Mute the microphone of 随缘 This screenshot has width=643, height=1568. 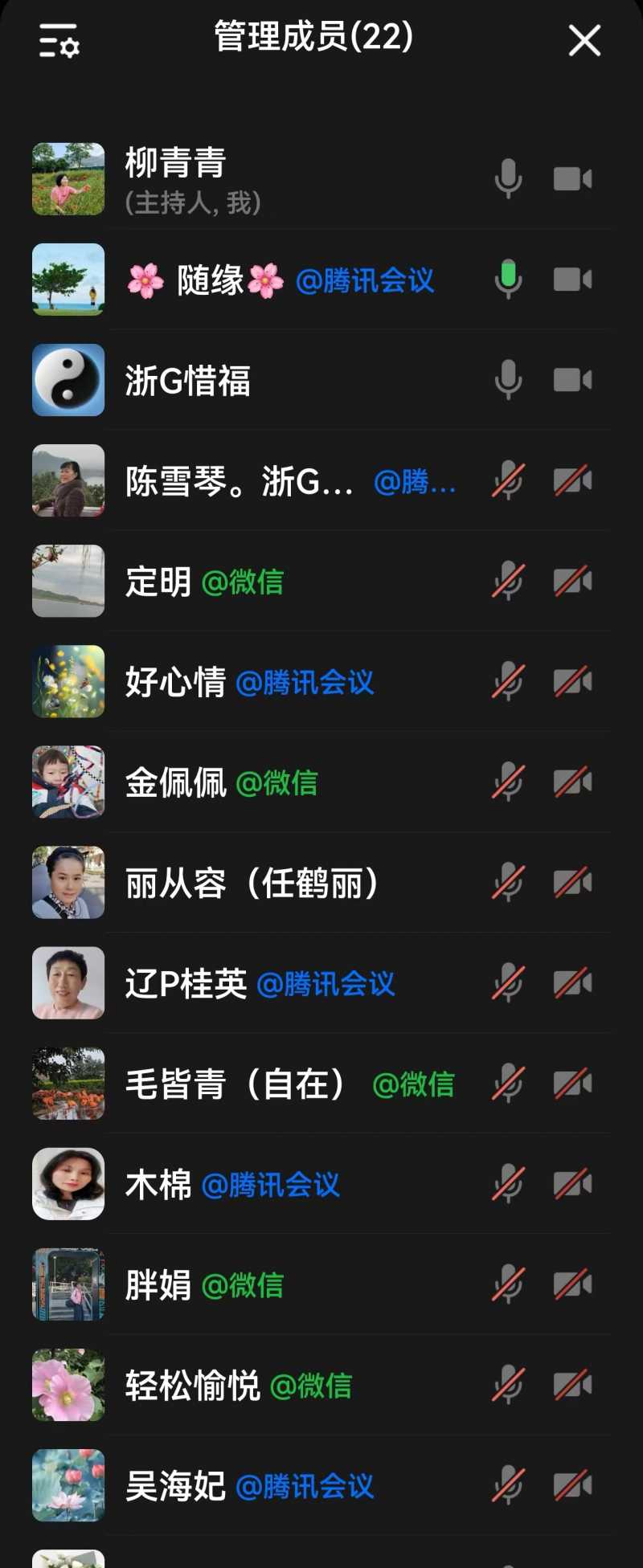pos(508,279)
